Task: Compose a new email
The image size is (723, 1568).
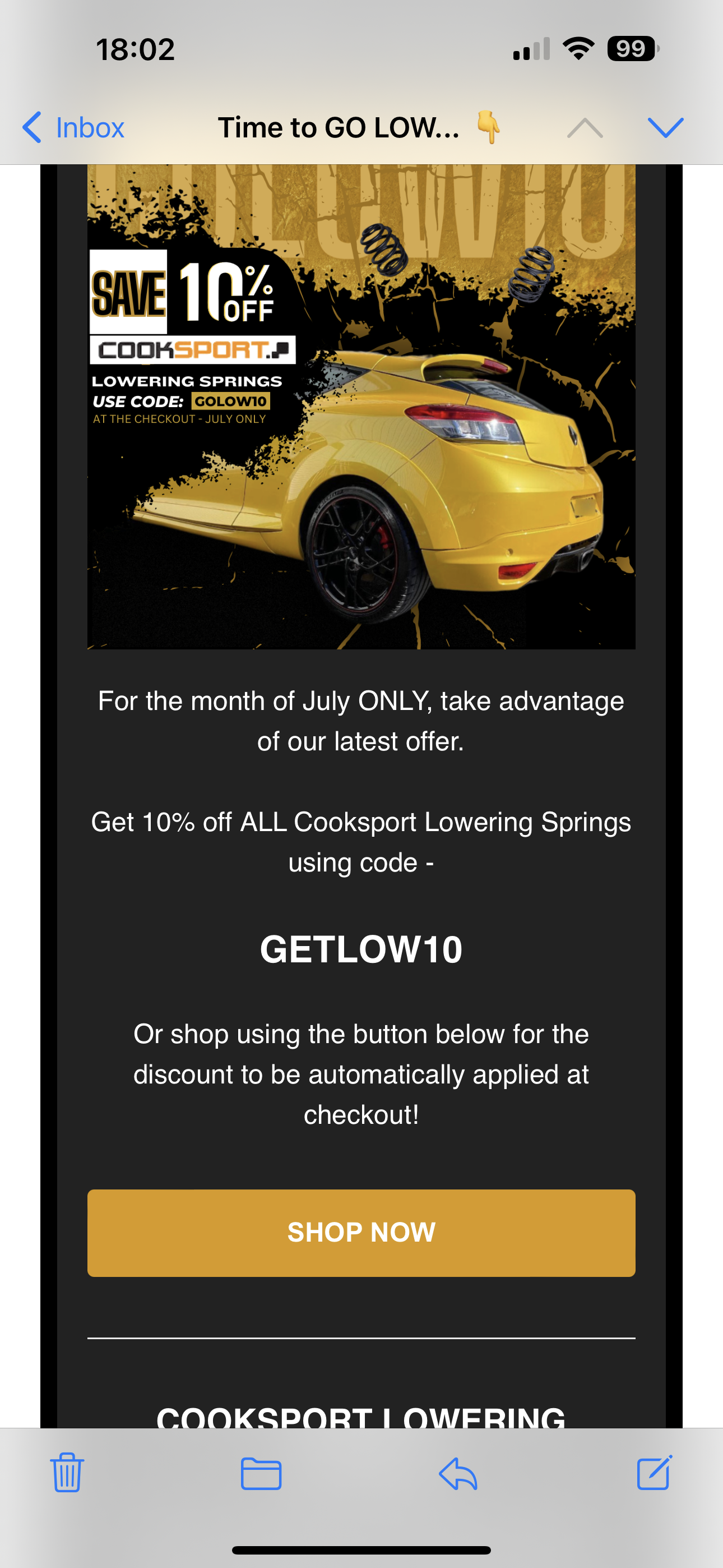Action: click(x=654, y=1473)
